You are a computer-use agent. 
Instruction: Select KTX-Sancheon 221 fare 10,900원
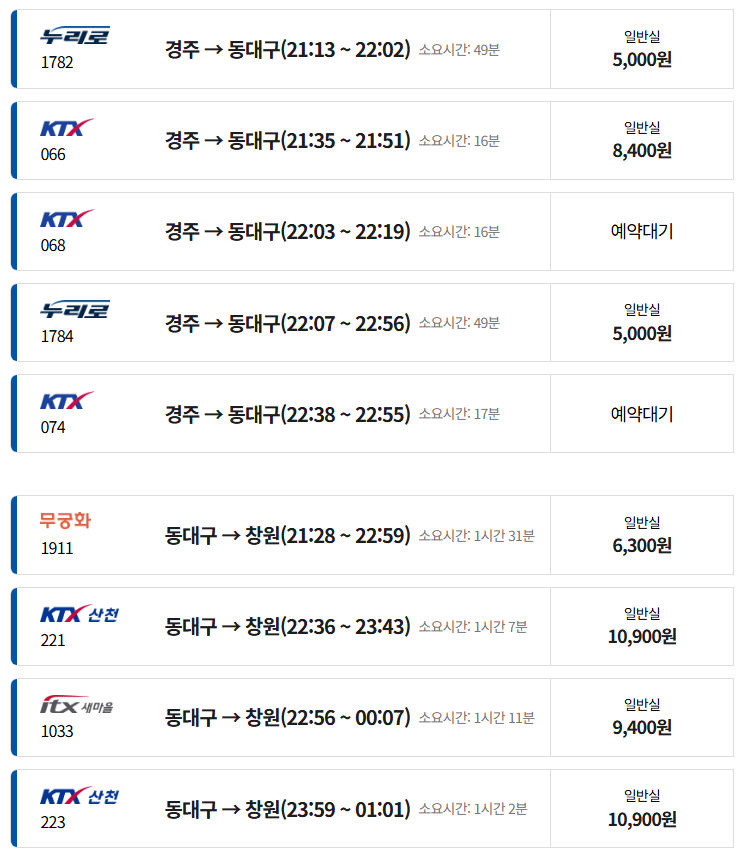pyautogui.click(x=641, y=627)
